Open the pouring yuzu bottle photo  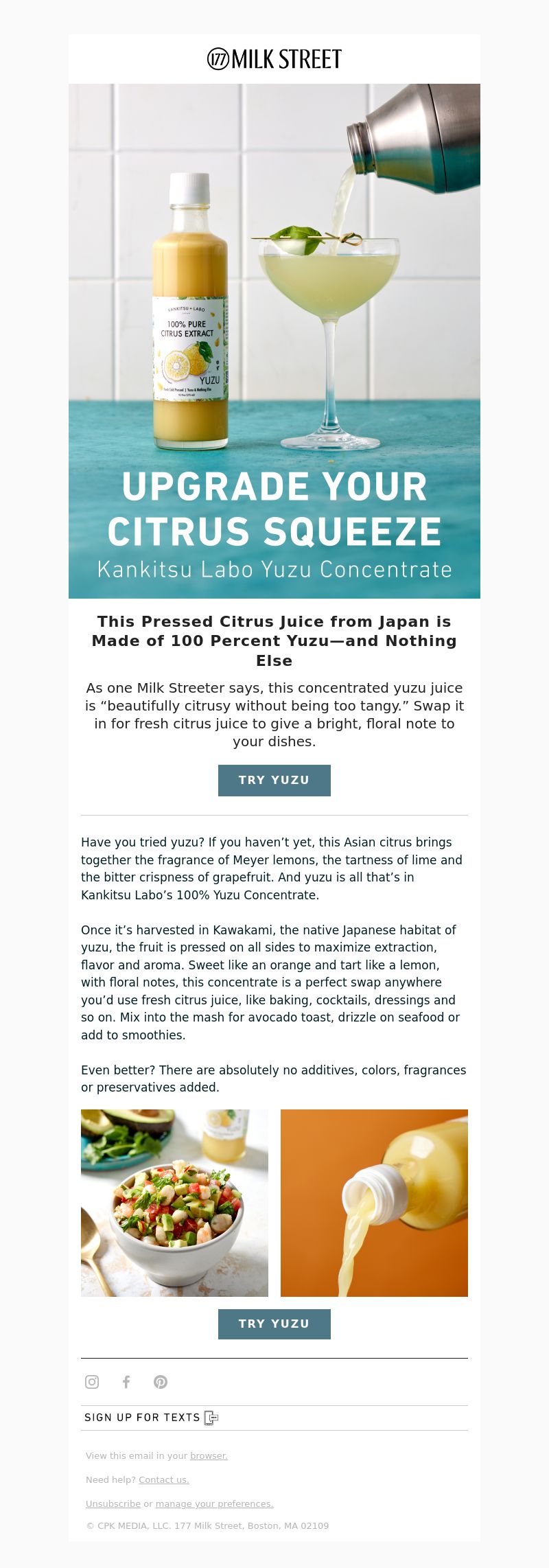374,1203
